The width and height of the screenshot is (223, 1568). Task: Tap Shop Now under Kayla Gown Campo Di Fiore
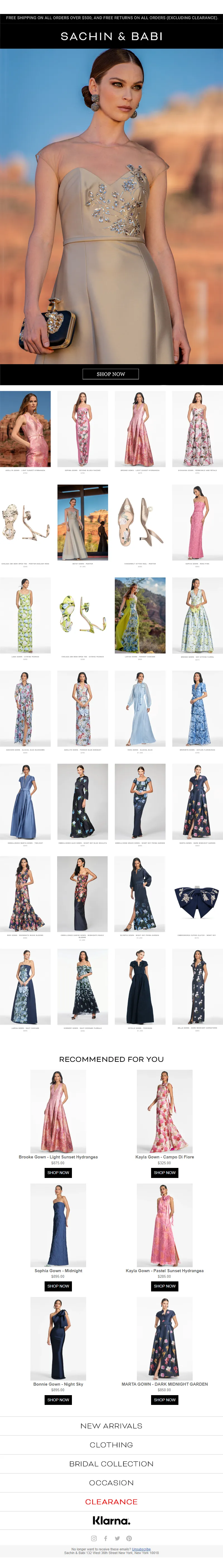(164, 1172)
